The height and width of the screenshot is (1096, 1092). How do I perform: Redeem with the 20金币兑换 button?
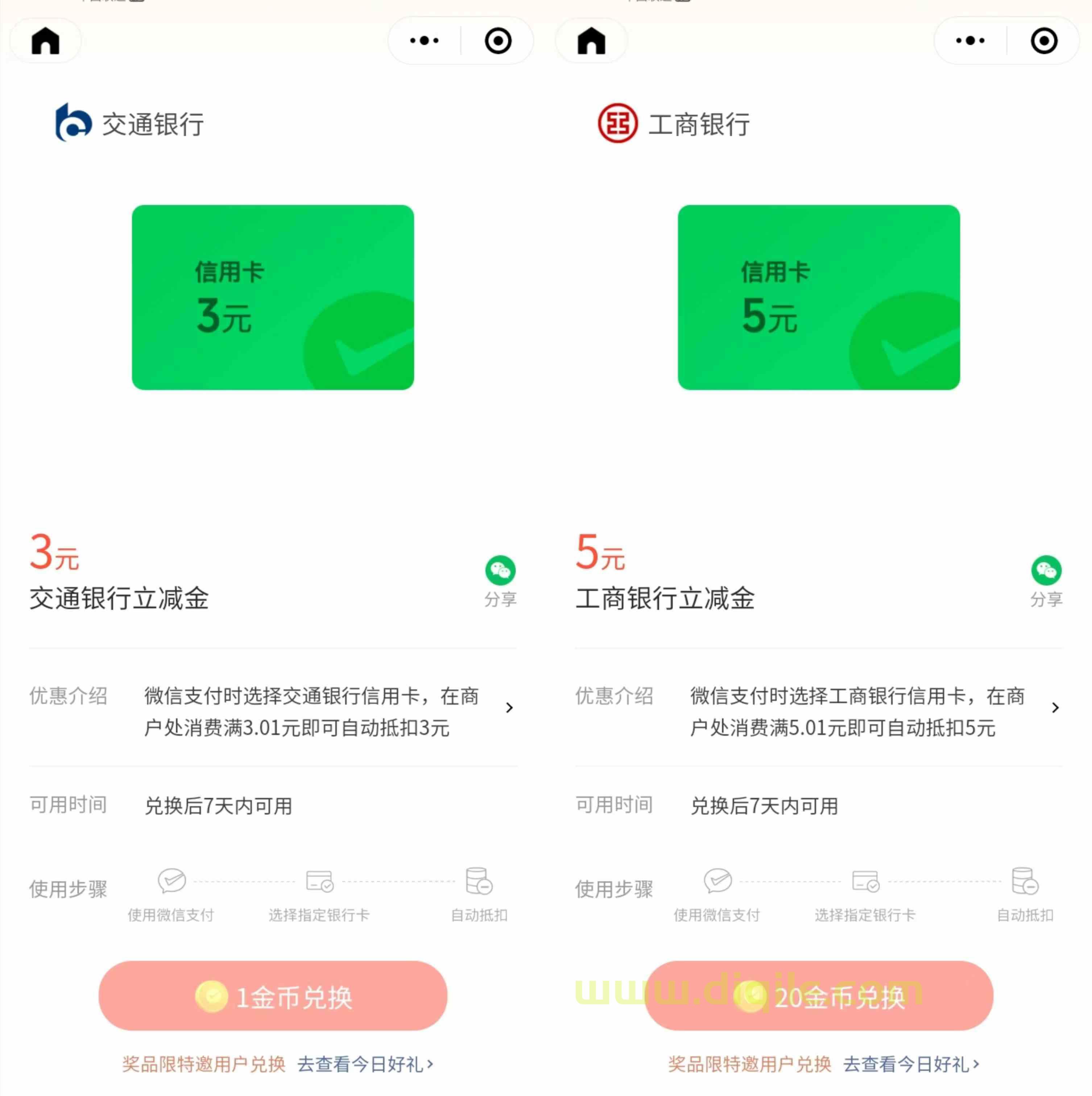point(819,996)
